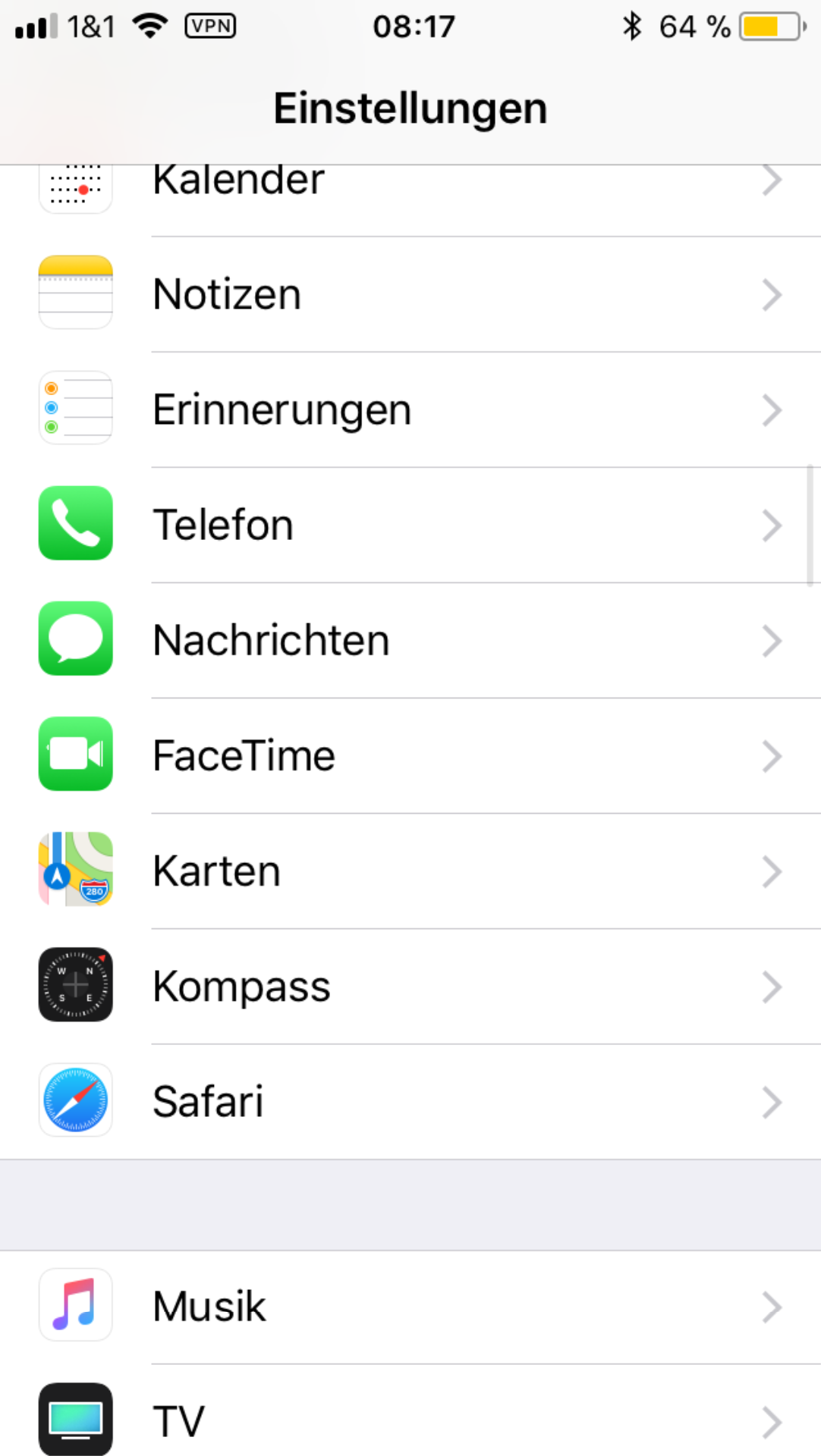
Task: Open the TV settings row
Action: pyautogui.click(x=410, y=1420)
